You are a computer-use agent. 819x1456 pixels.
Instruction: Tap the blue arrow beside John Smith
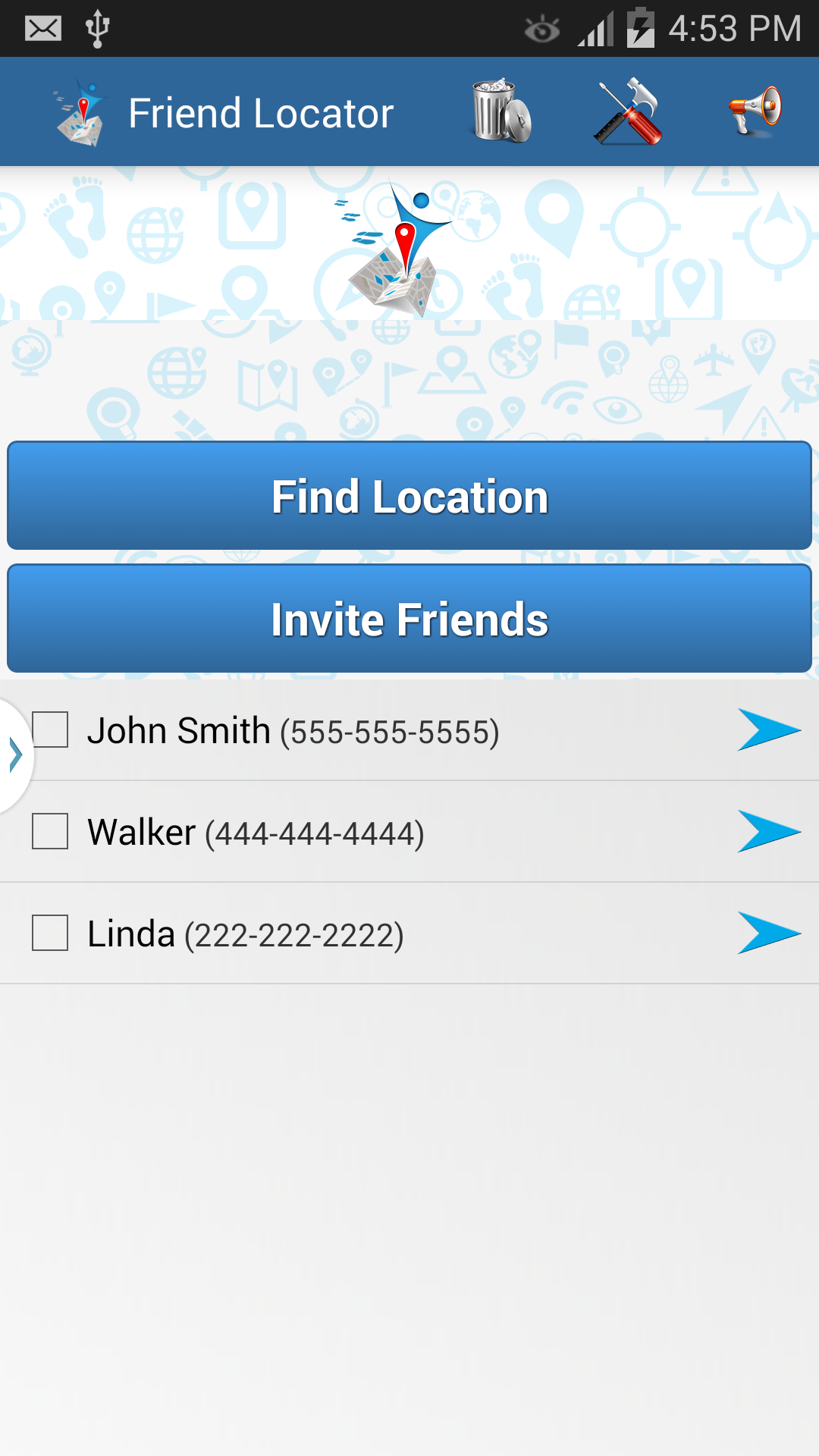tap(768, 730)
